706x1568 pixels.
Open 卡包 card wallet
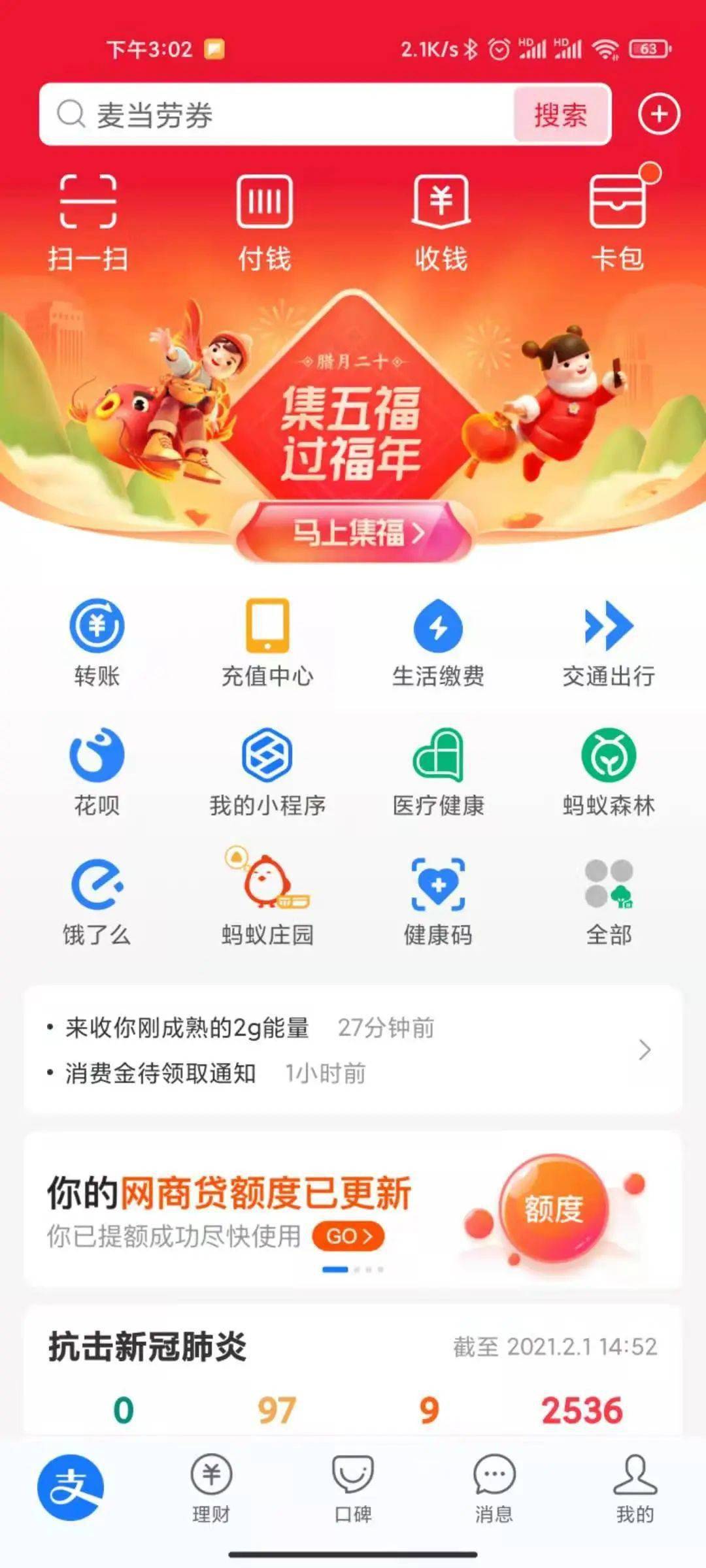point(618,222)
